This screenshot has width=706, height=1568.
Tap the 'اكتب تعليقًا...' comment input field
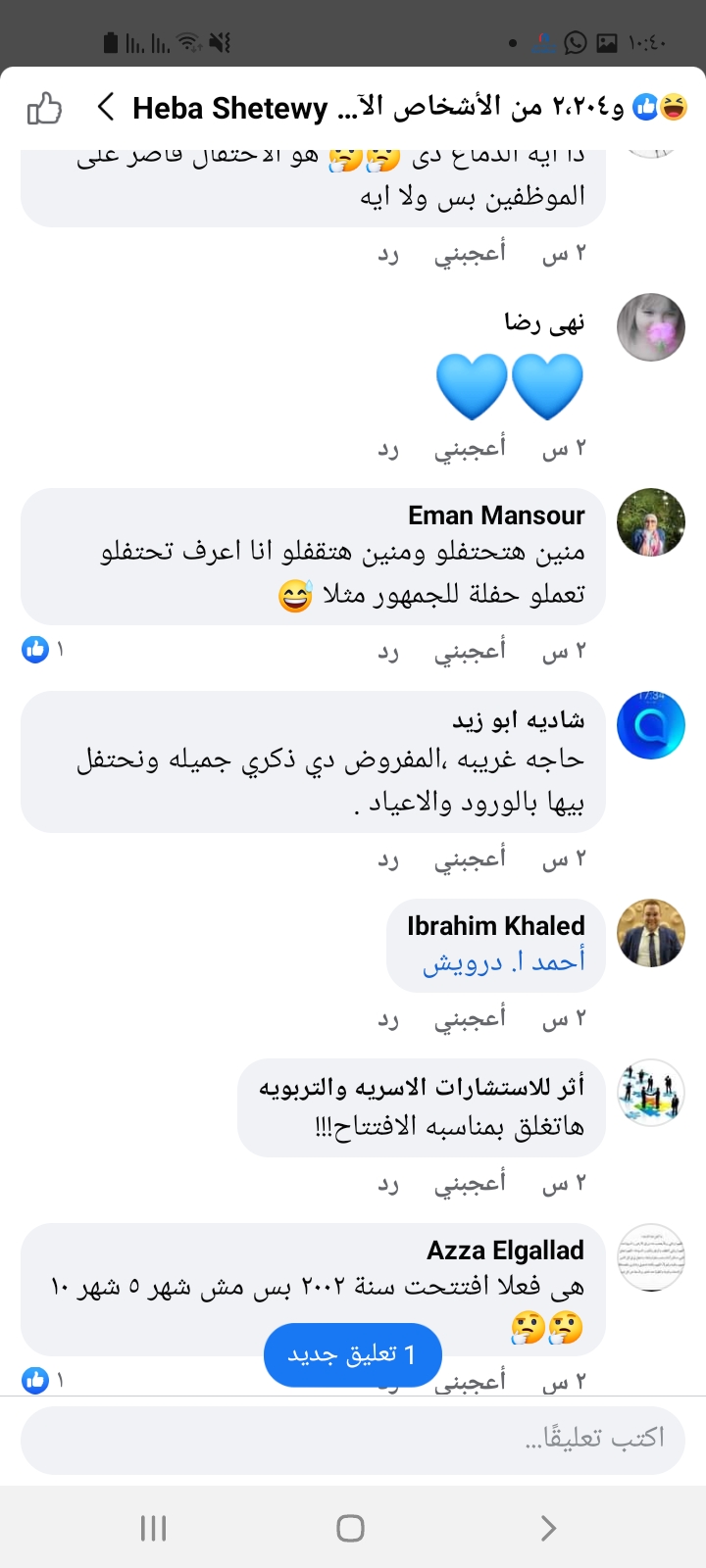click(353, 1440)
